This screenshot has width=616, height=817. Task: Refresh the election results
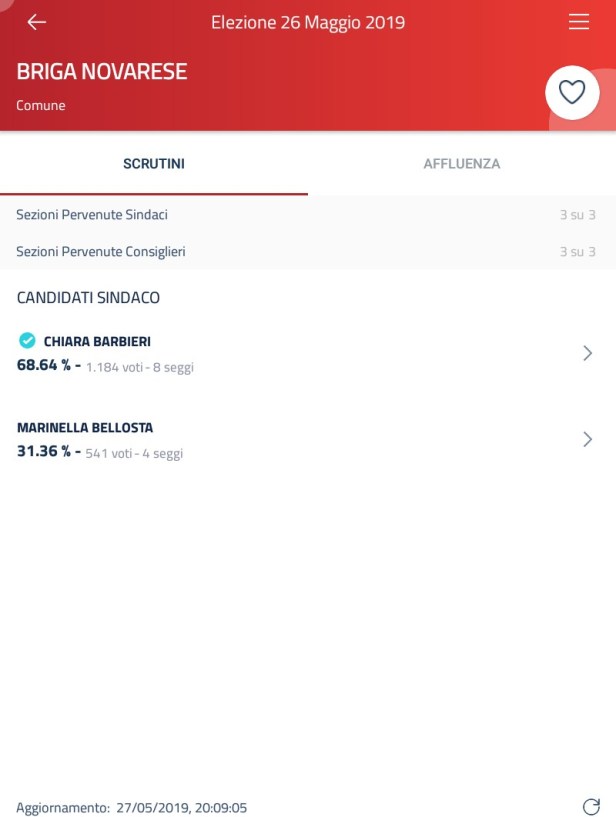pos(590,806)
